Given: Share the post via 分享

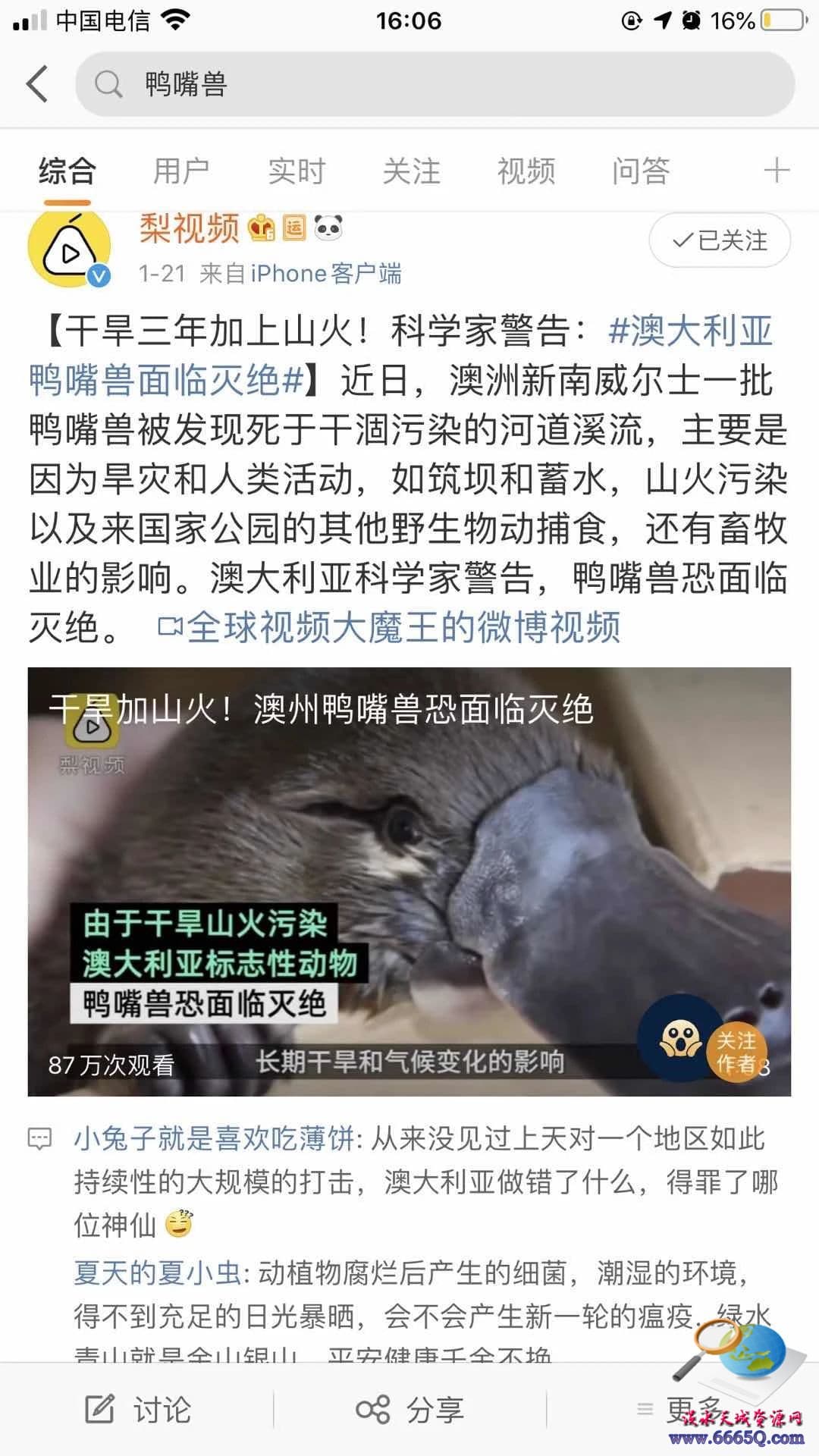Looking at the screenshot, I should pos(409,1410).
